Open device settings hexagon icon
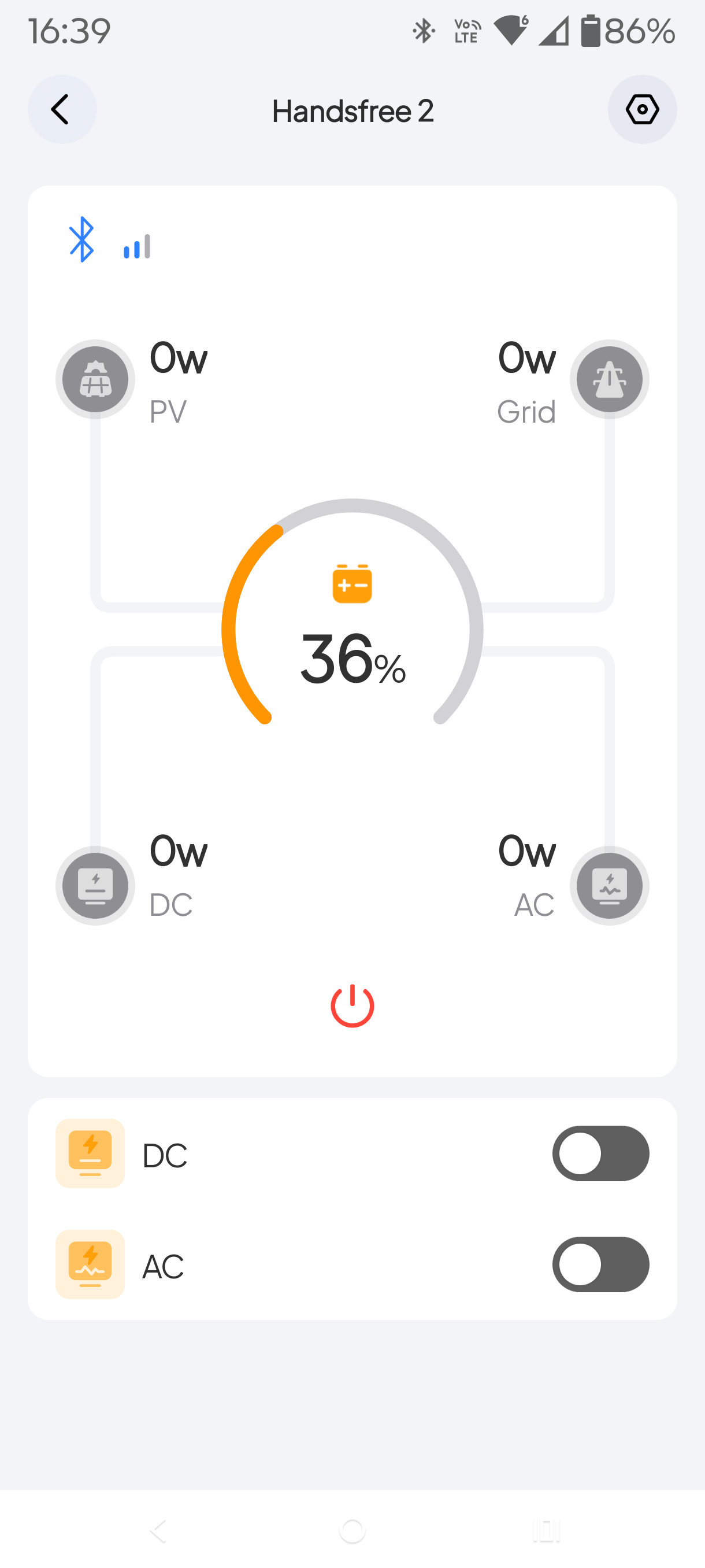This screenshot has width=705, height=1568. [x=642, y=110]
